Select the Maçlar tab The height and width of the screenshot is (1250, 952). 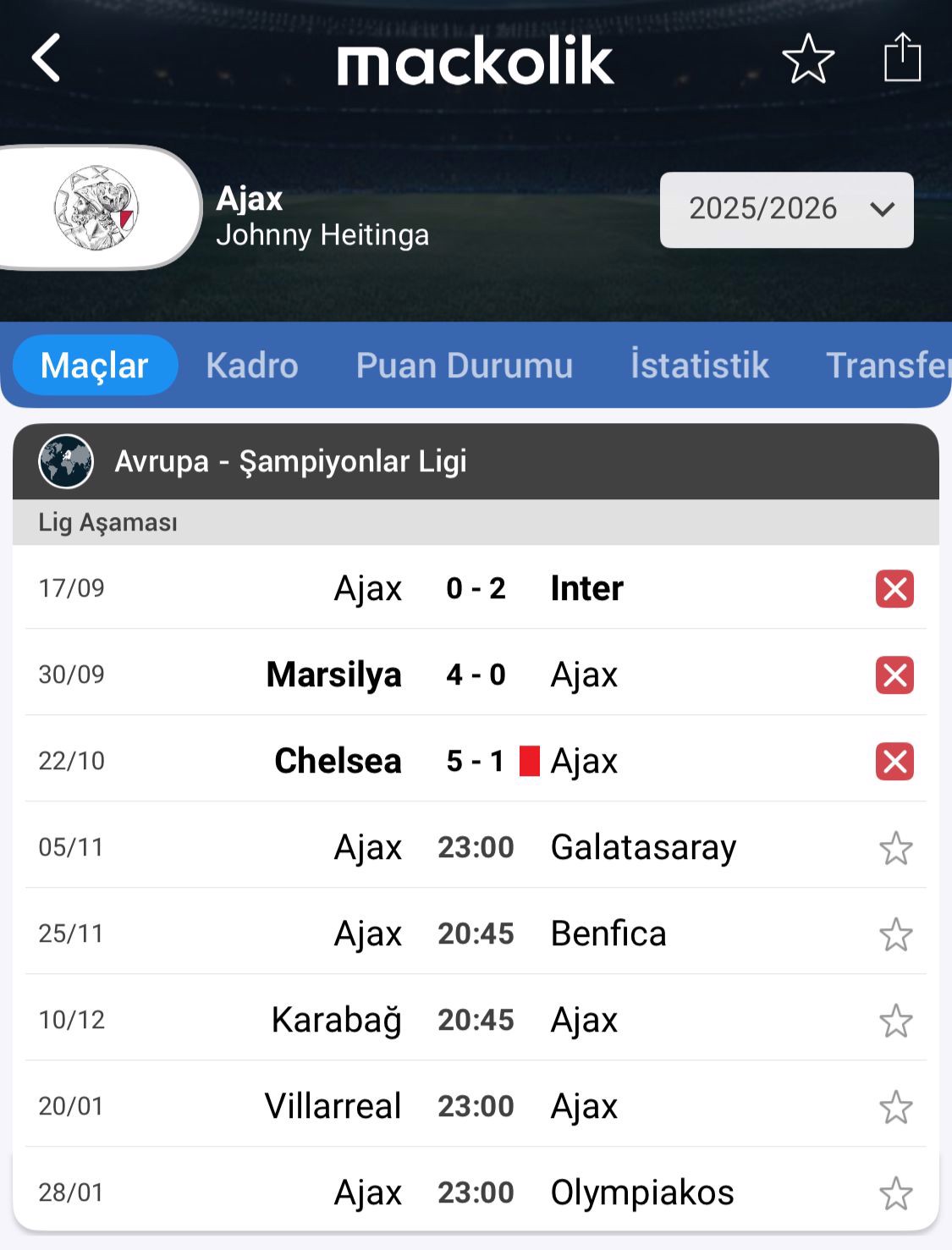click(95, 366)
